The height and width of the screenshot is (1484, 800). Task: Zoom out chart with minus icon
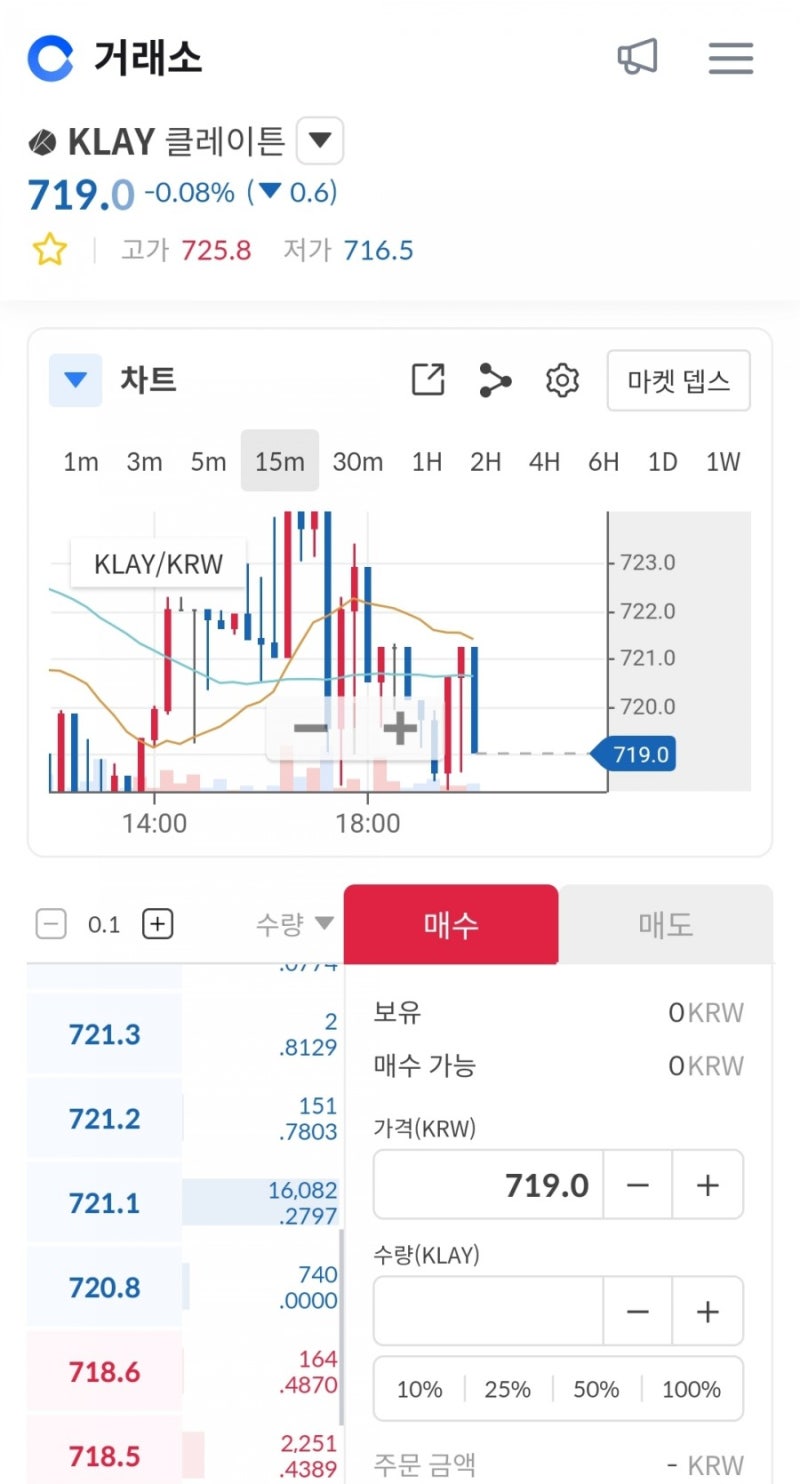[311, 727]
